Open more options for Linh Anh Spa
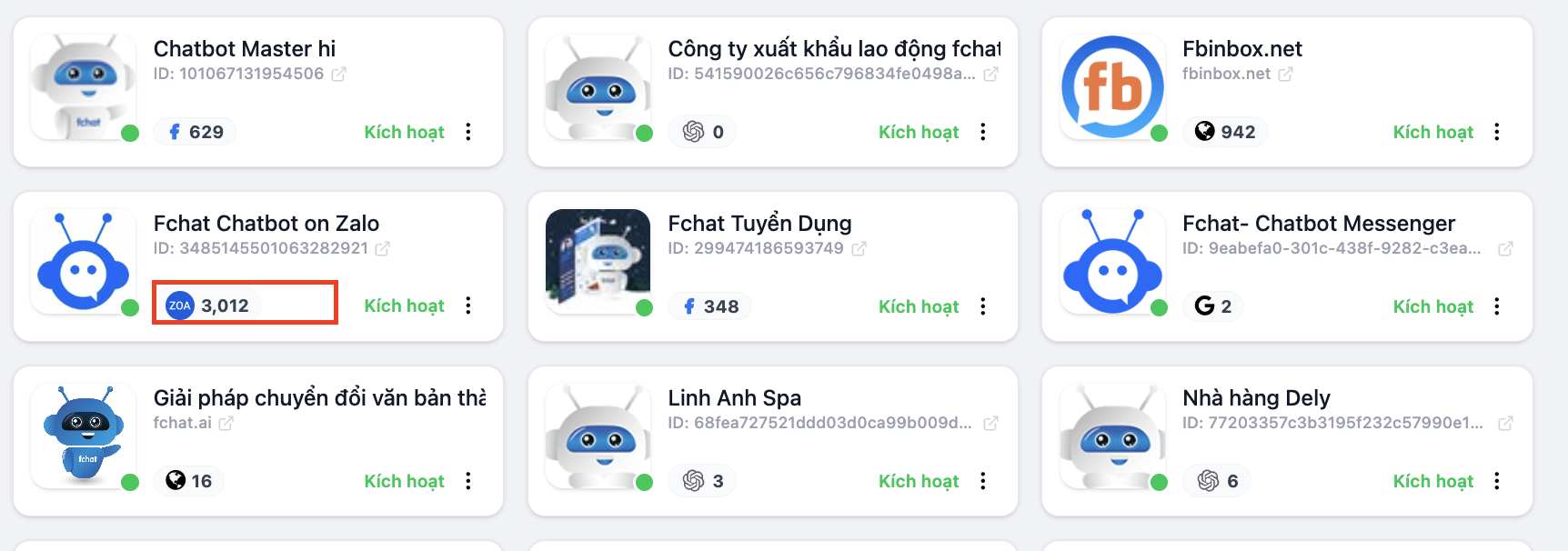 click(983, 481)
